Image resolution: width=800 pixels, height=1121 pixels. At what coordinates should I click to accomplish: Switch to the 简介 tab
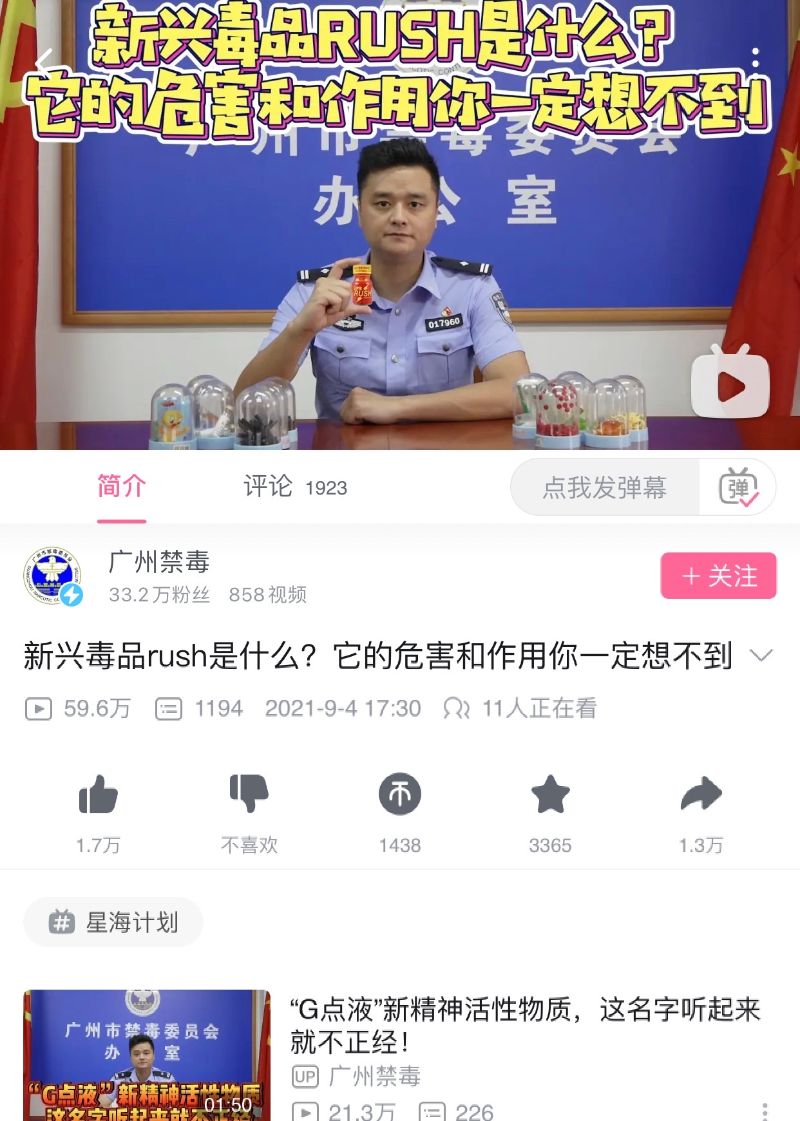[121, 487]
